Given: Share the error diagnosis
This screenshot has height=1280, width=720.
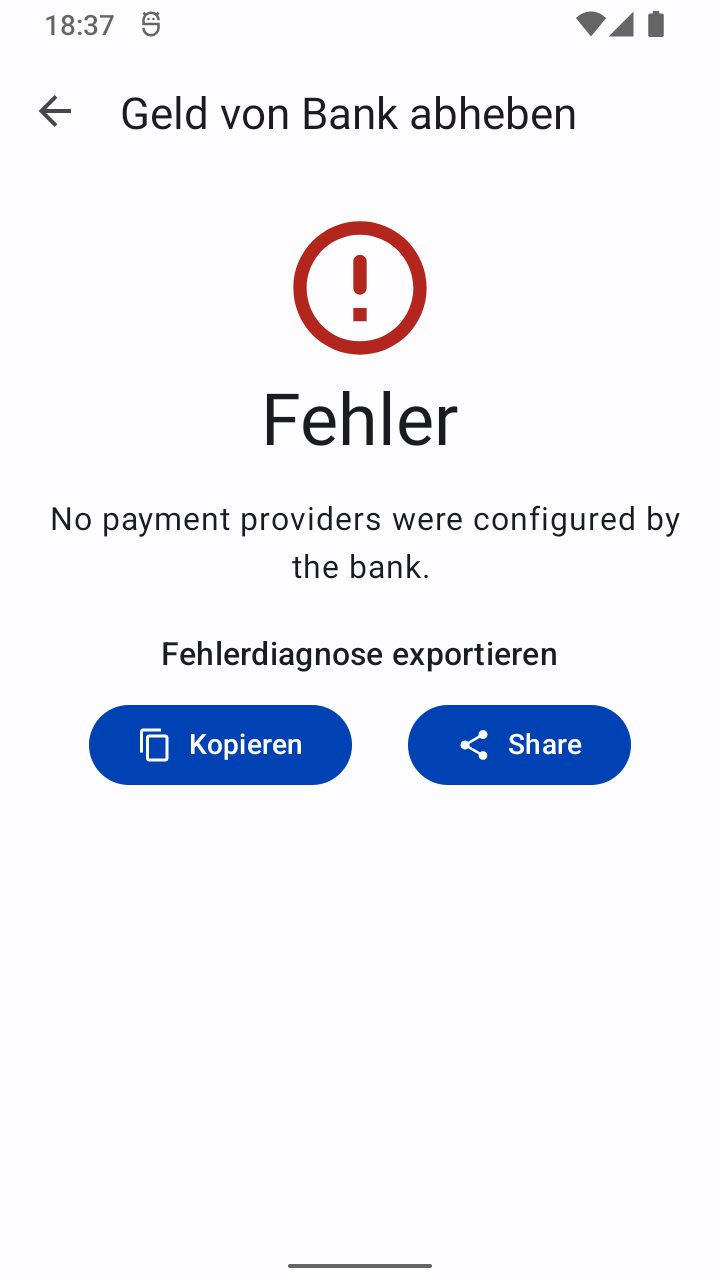Looking at the screenshot, I should click(519, 745).
